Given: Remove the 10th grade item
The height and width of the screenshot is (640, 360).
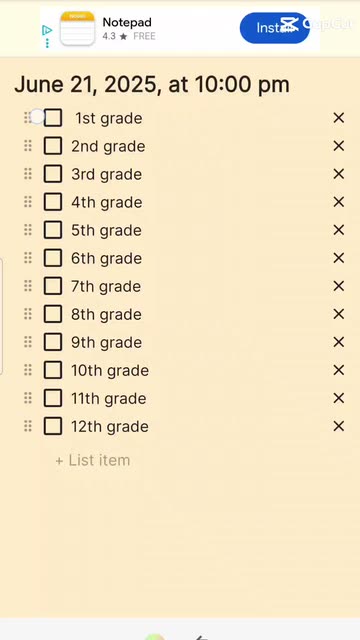Looking at the screenshot, I should pos(339,370).
